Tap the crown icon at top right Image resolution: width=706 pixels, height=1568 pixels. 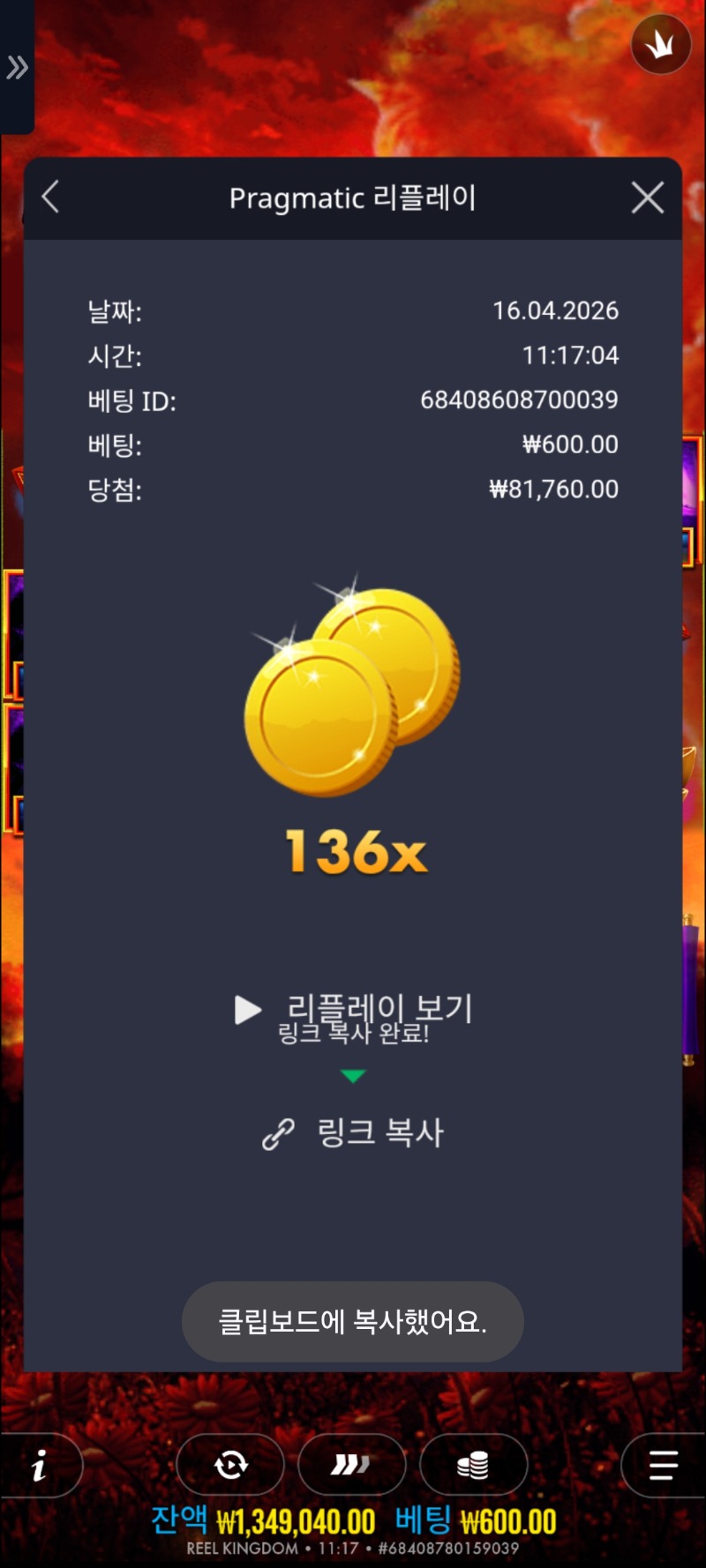pyautogui.click(x=660, y=44)
